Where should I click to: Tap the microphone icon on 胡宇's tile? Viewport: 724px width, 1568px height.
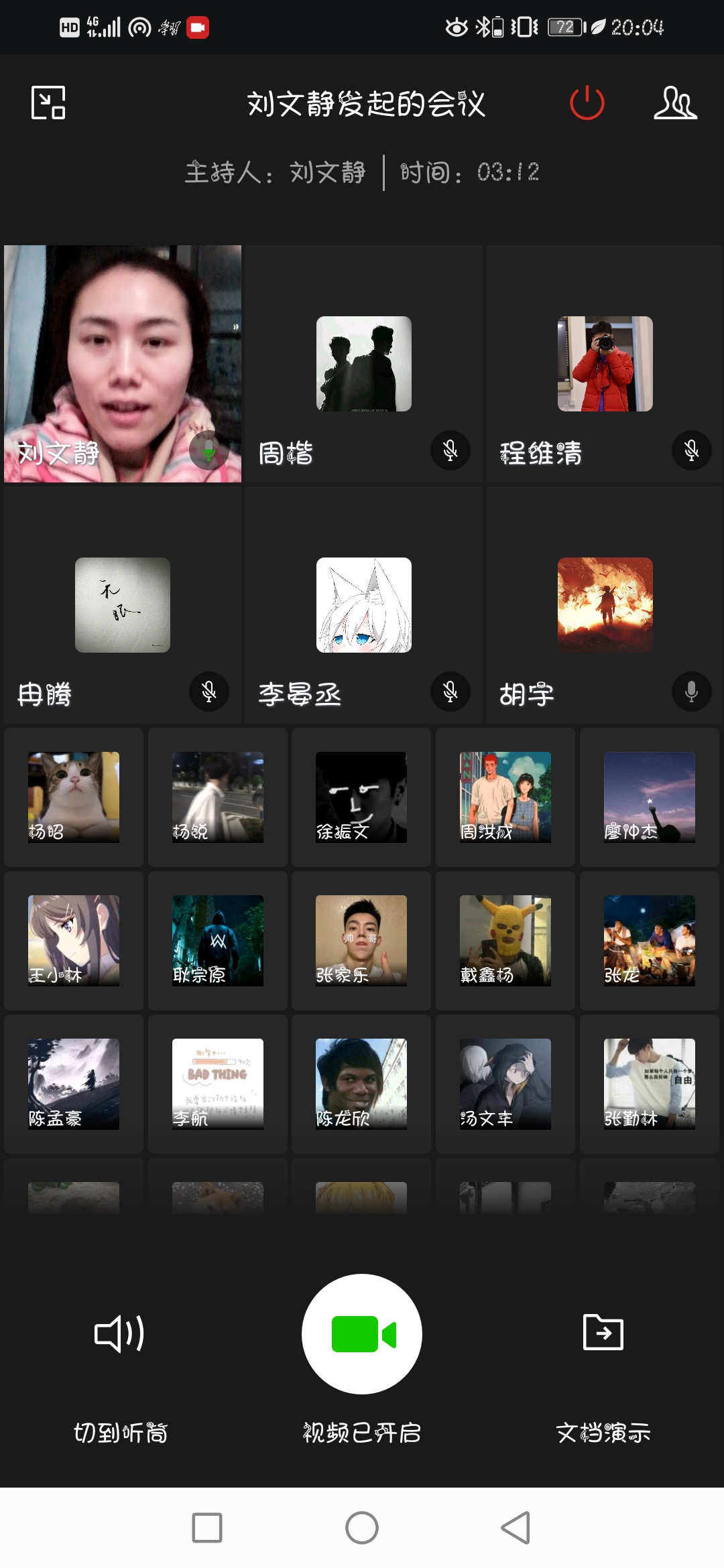coord(691,692)
